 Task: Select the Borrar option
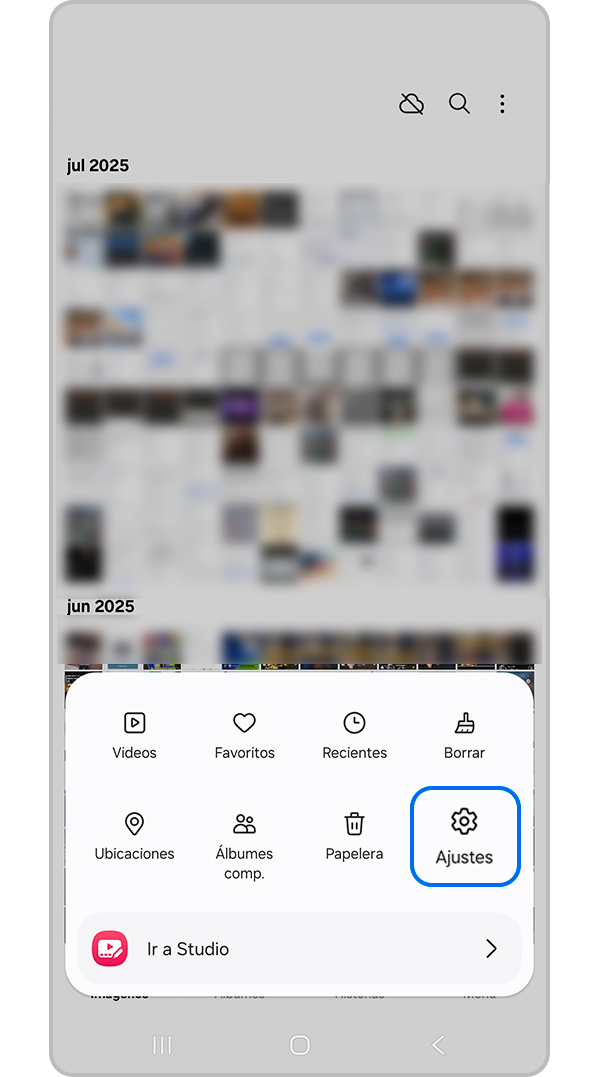pyautogui.click(x=464, y=735)
